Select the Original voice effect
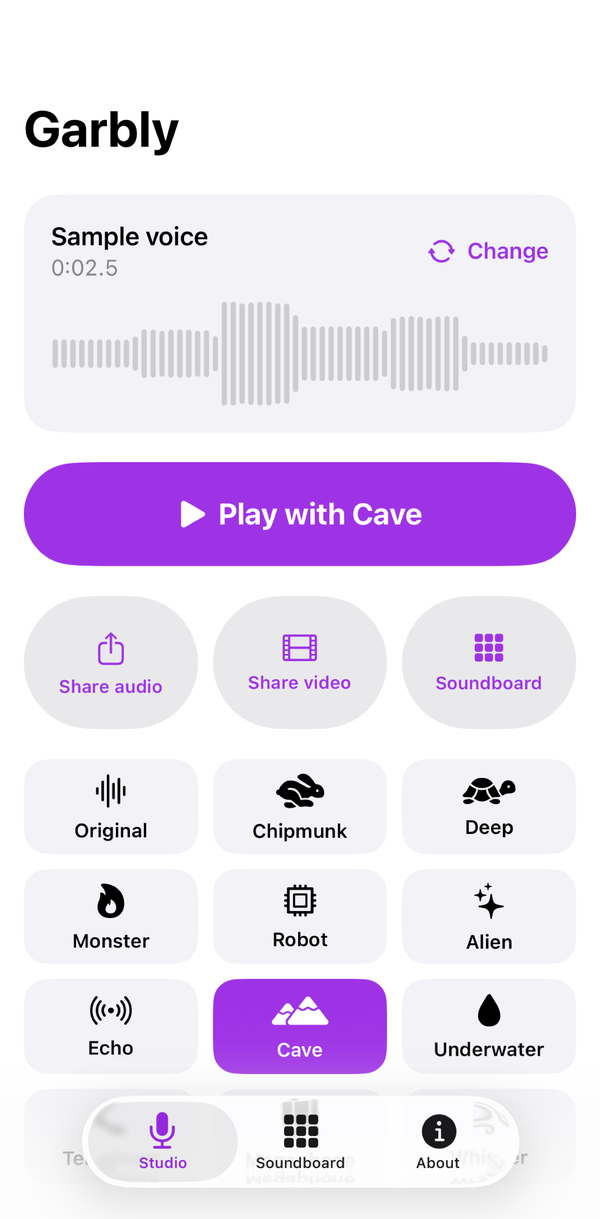 coord(111,807)
